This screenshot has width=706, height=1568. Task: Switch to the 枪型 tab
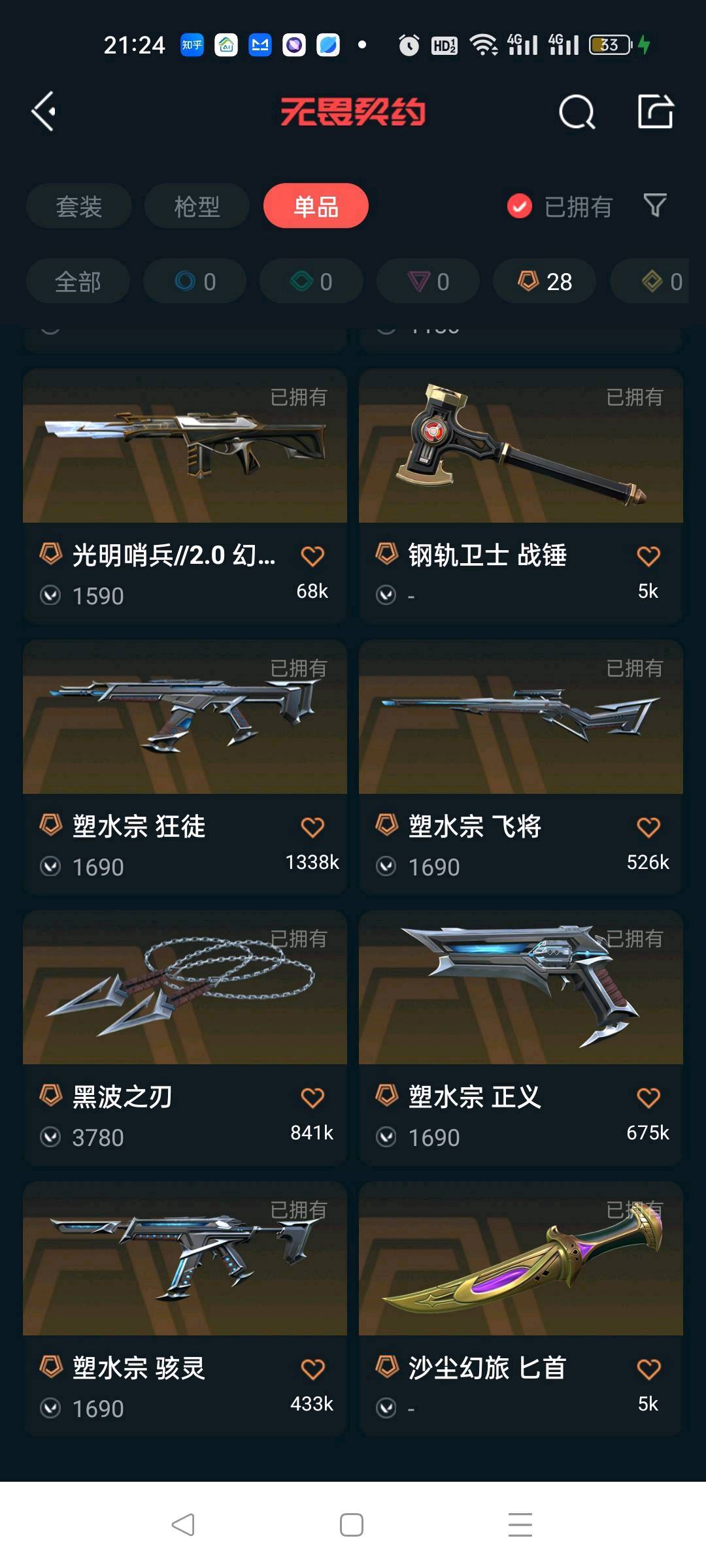[196, 206]
